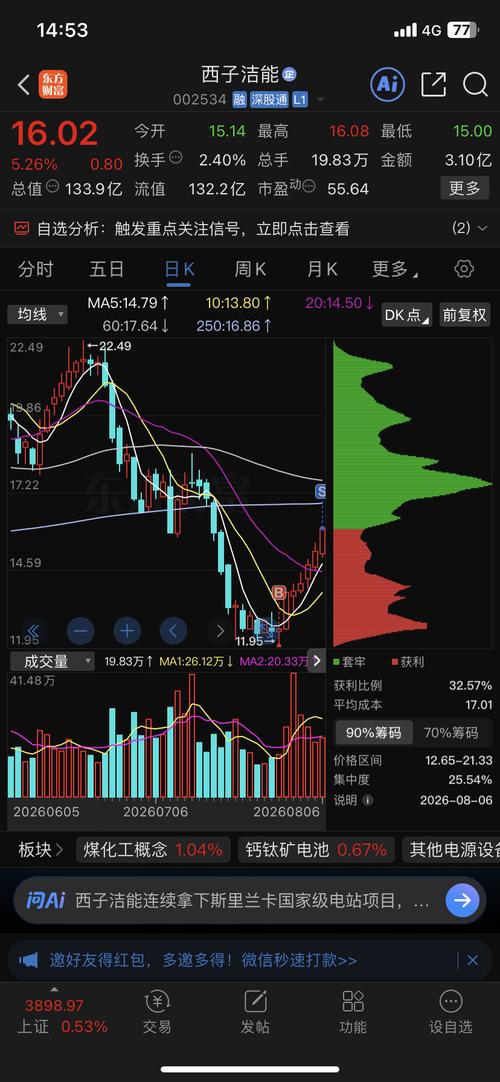Open the search magnifier
The width and height of the screenshot is (500, 1082).
click(475, 84)
